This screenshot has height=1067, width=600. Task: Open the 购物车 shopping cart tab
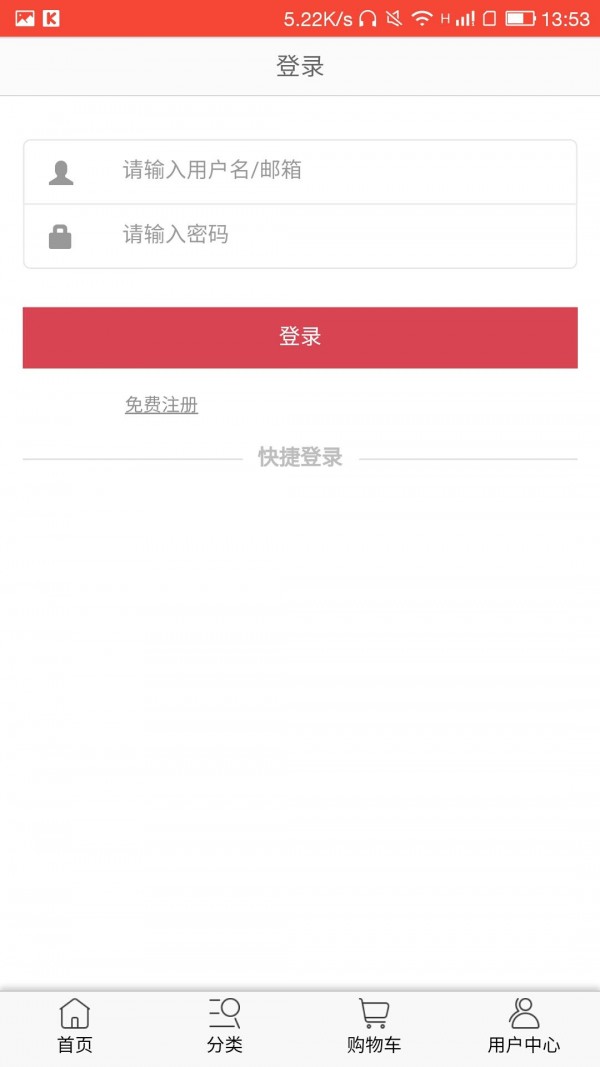[x=374, y=1026]
